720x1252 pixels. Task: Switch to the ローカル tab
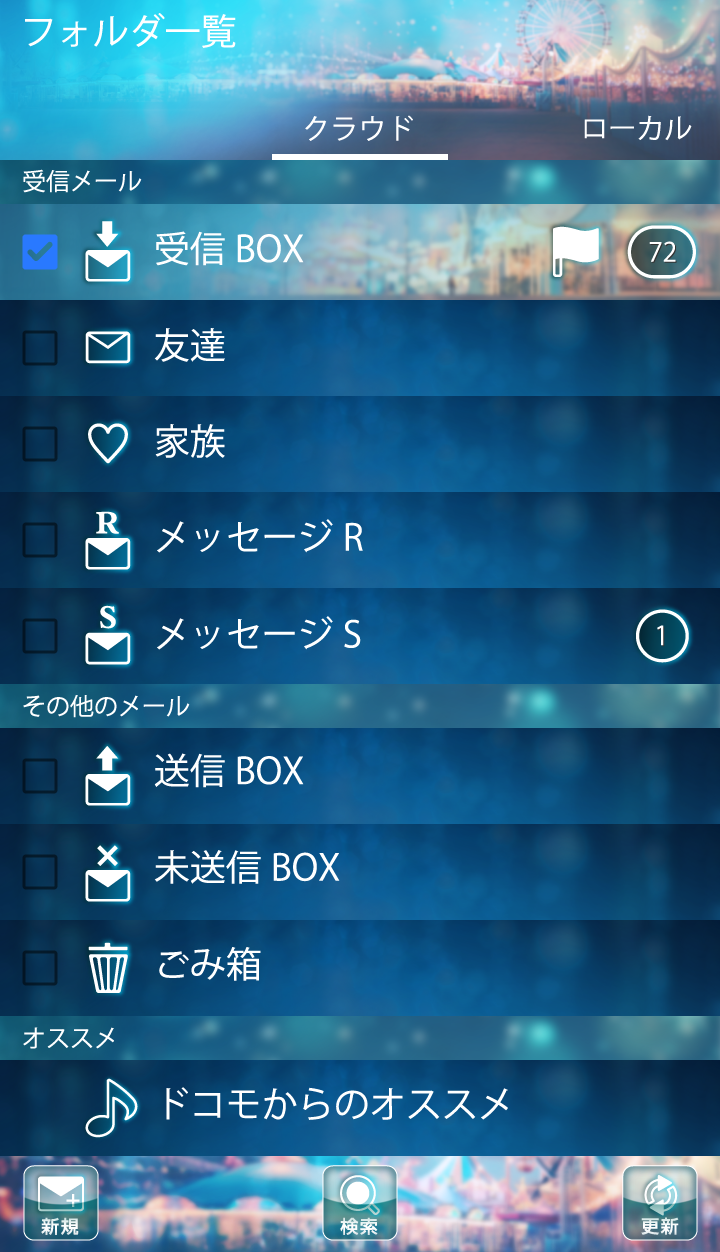click(636, 129)
